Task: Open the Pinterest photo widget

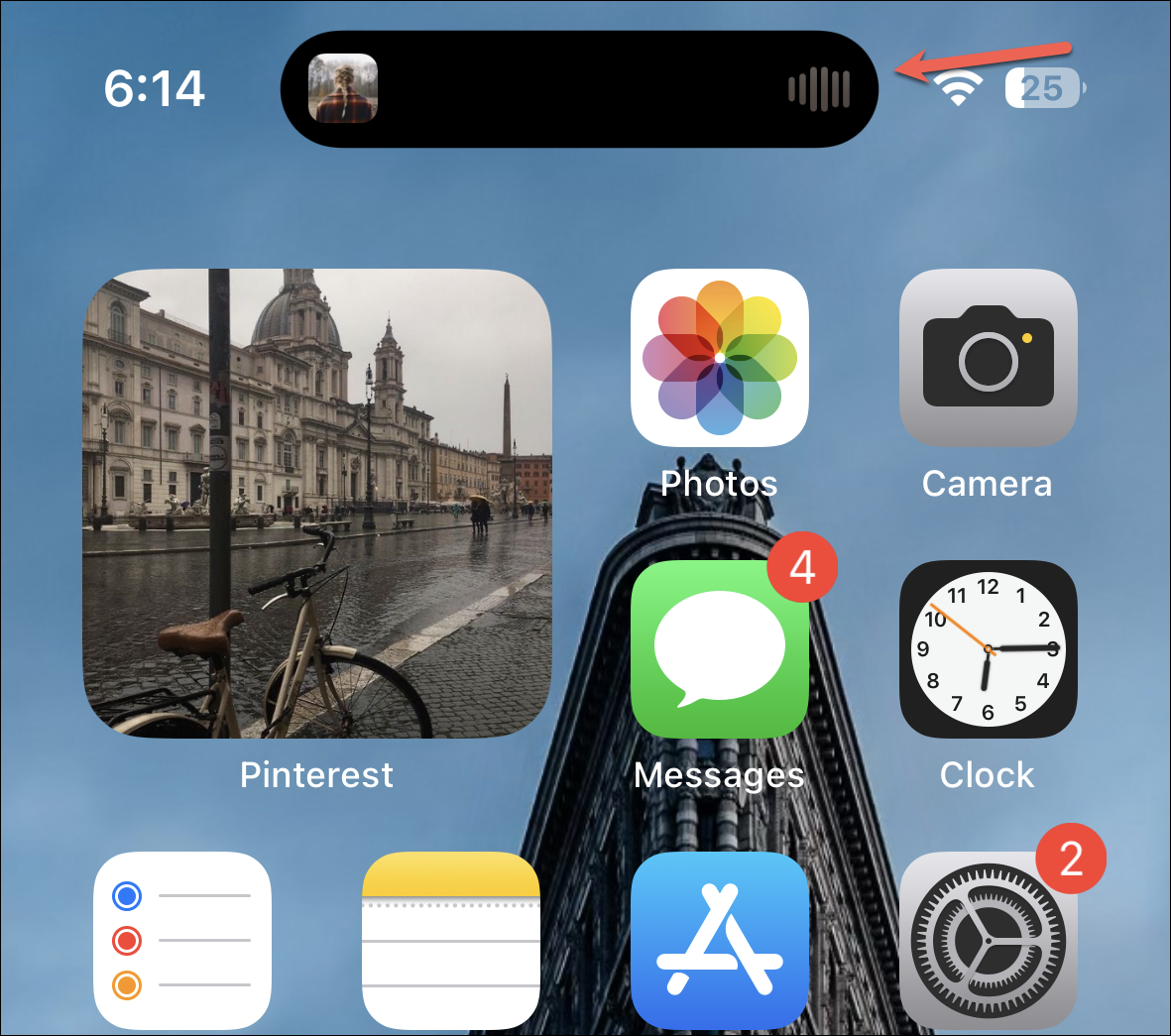Action: (316, 503)
